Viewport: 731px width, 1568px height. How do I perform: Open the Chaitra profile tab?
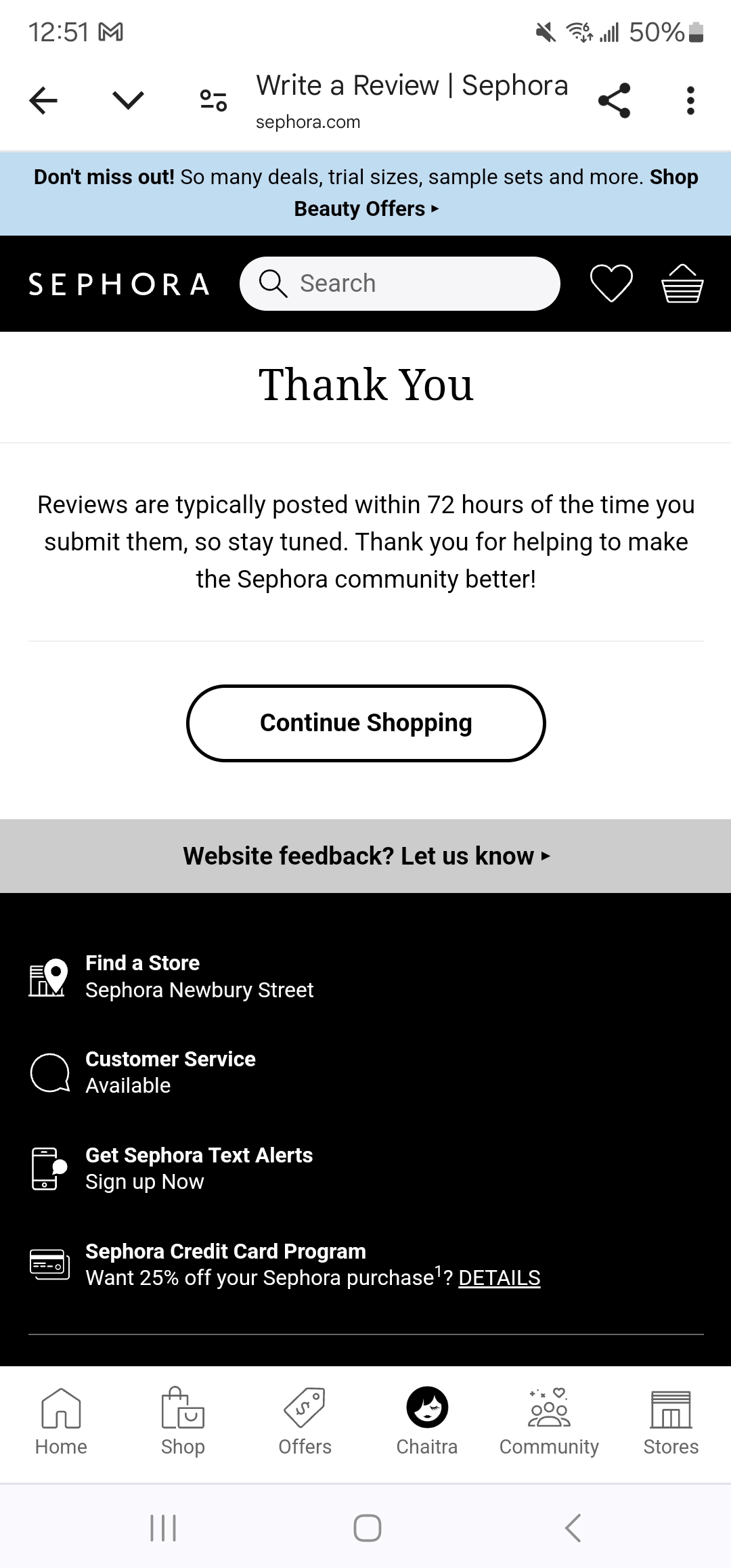pyautogui.click(x=427, y=1421)
